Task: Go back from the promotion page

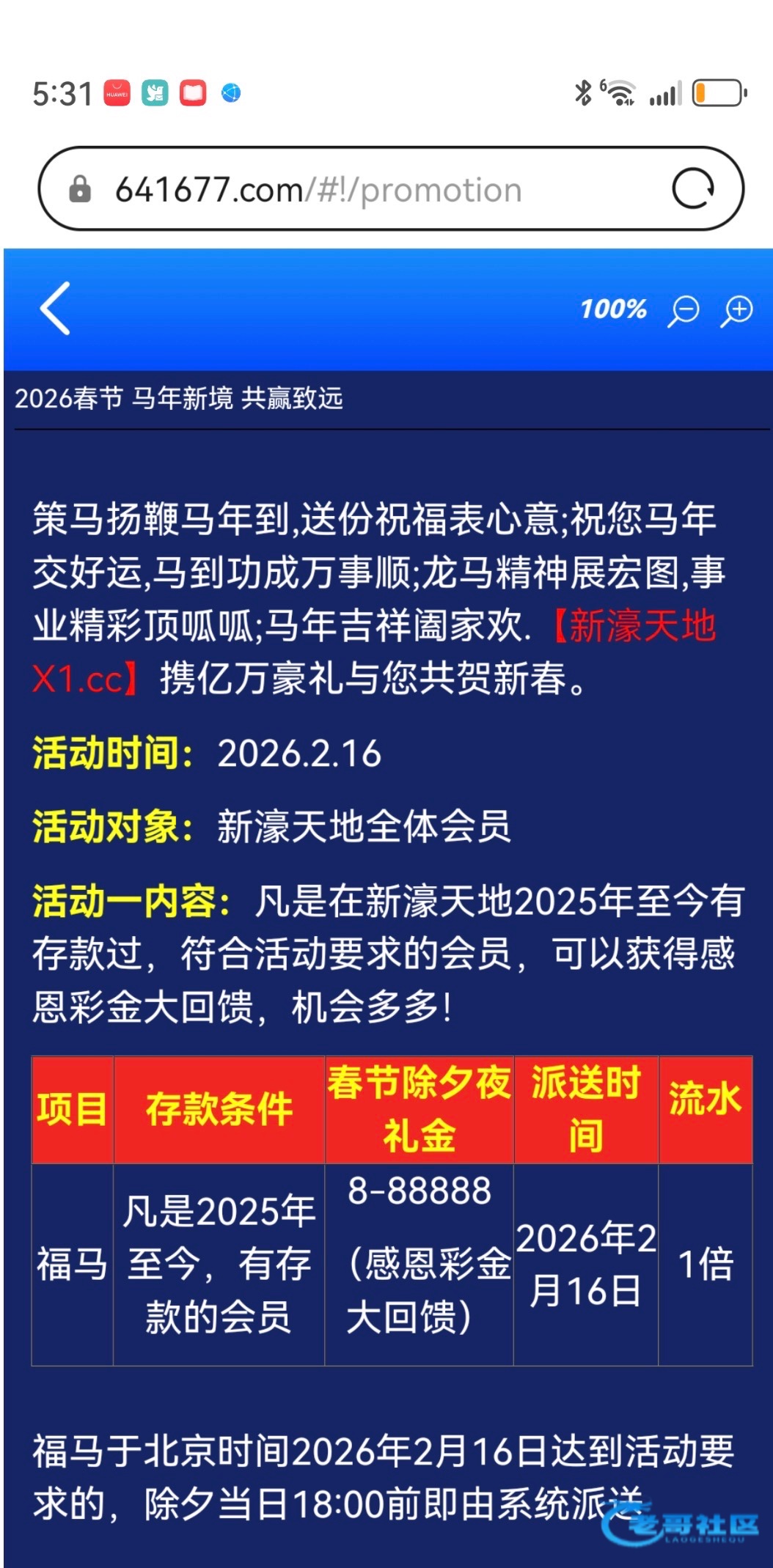Action: [x=56, y=309]
